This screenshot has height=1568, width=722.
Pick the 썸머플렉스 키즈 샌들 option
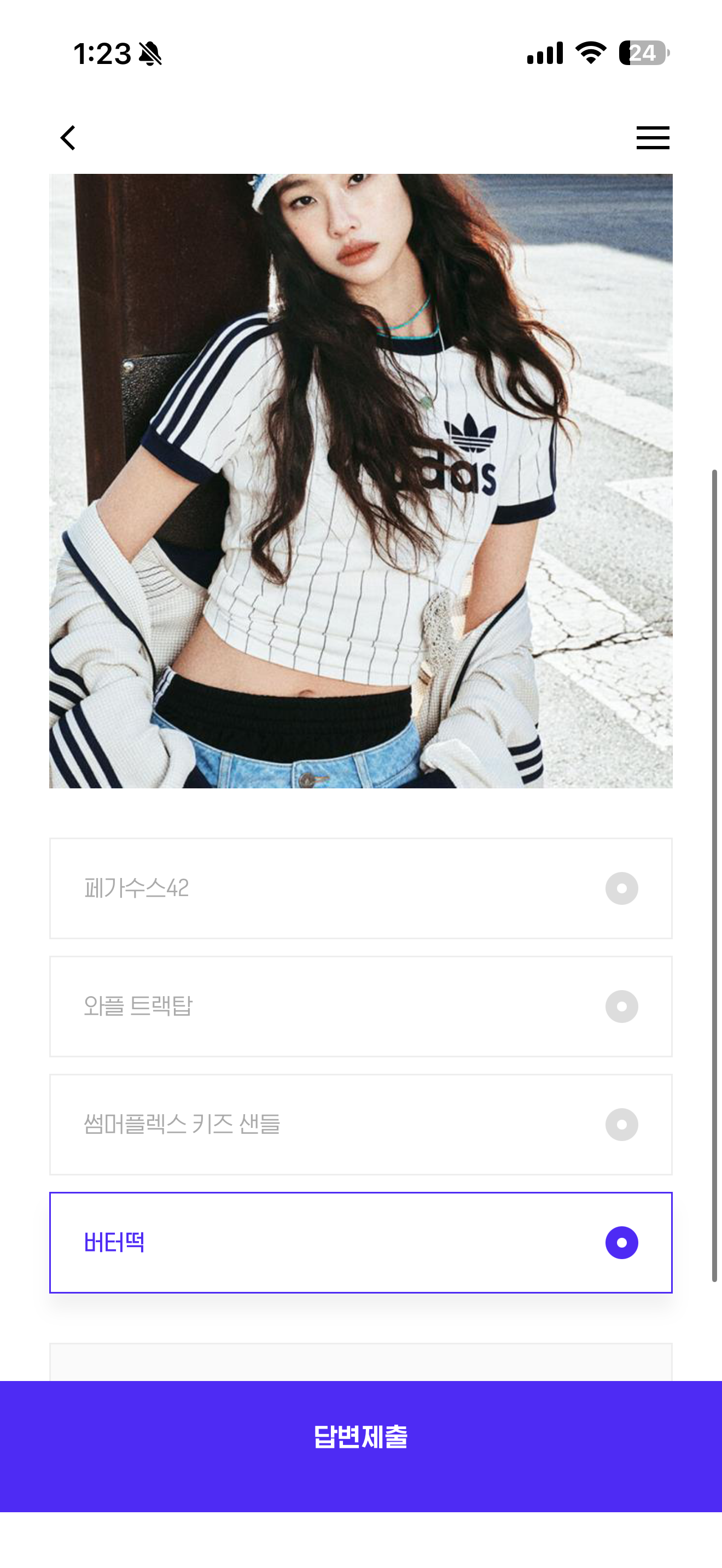pyautogui.click(x=361, y=1124)
